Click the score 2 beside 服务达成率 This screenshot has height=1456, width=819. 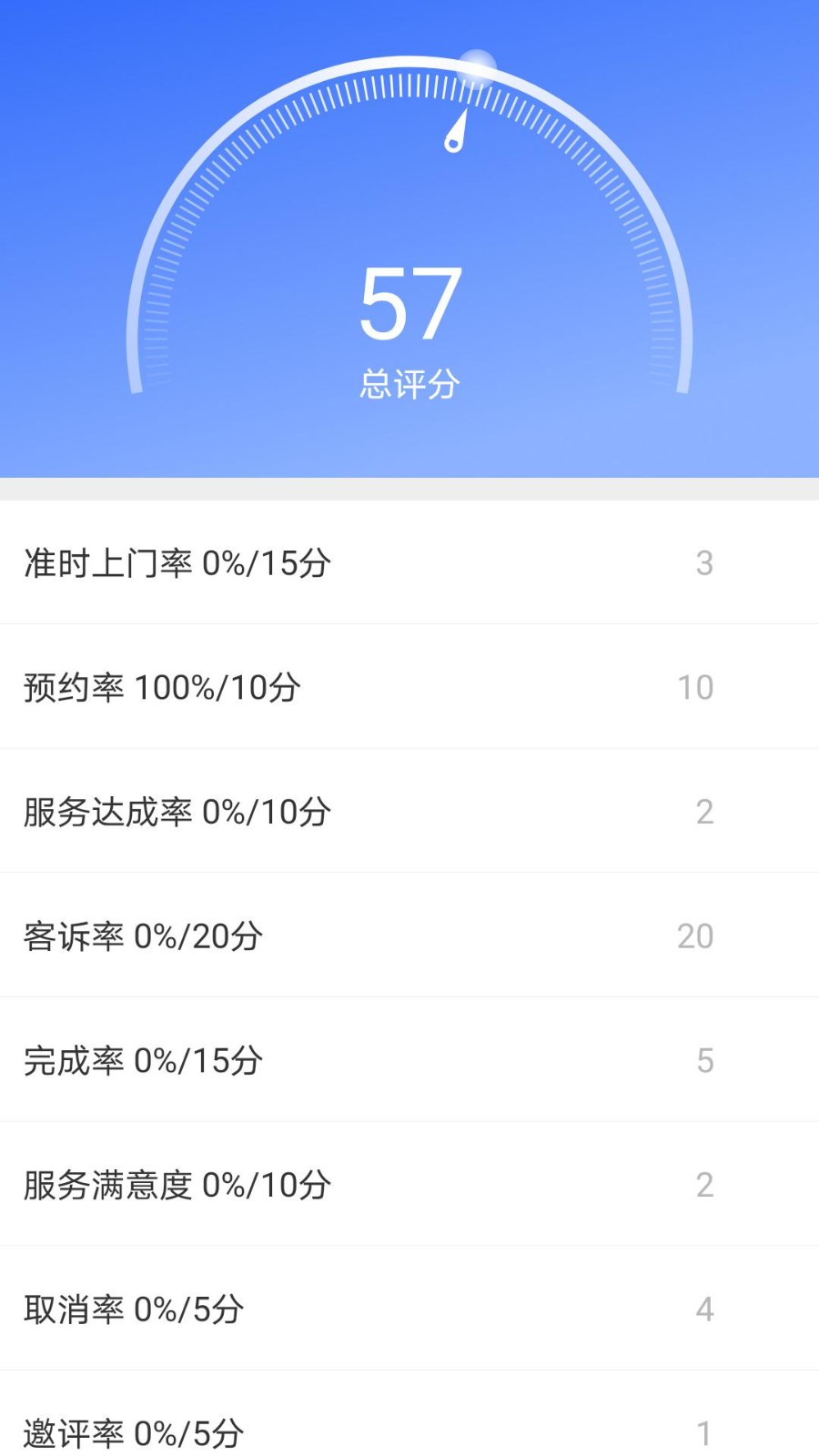(x=705, y=812)
